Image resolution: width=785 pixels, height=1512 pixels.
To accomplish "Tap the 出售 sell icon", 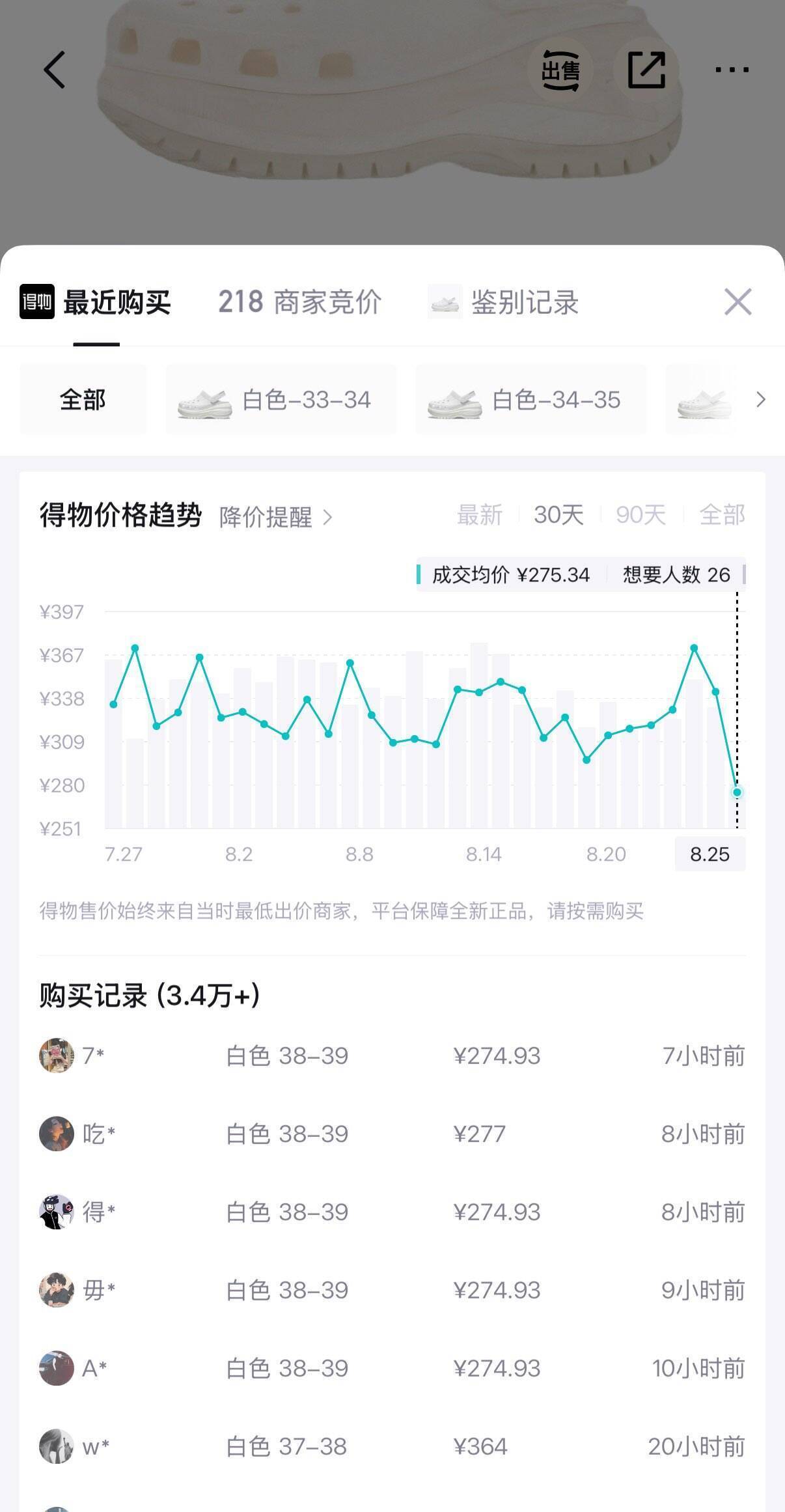I will point(560,70).
